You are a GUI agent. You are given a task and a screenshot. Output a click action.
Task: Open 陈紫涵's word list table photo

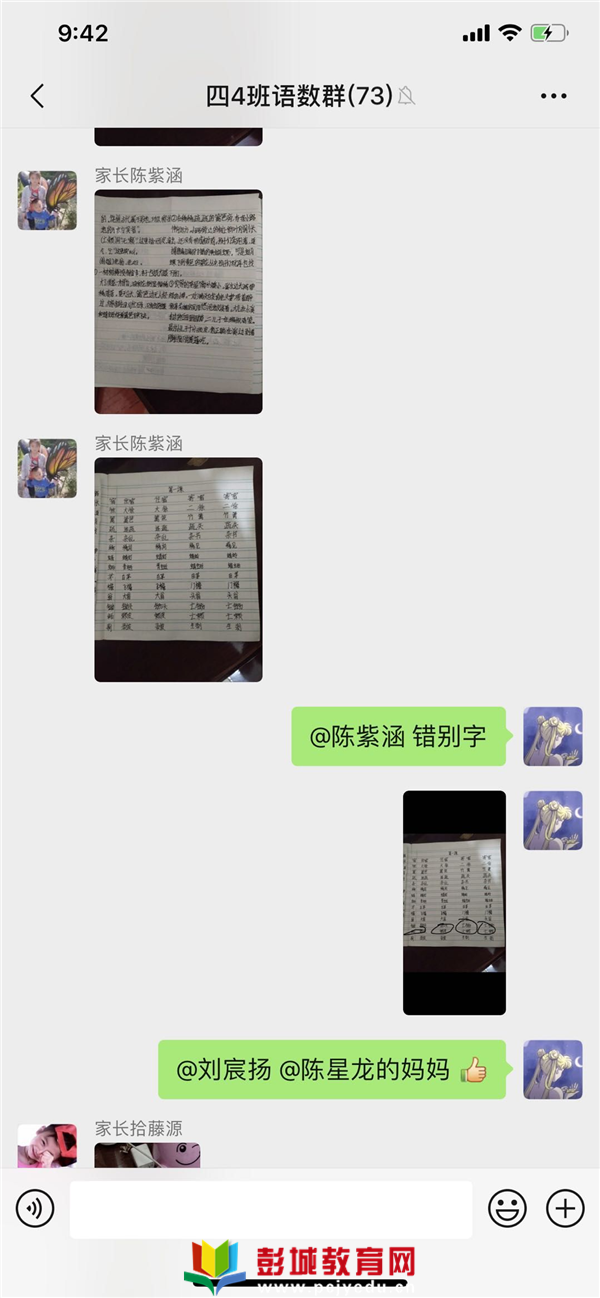point(178,569)
